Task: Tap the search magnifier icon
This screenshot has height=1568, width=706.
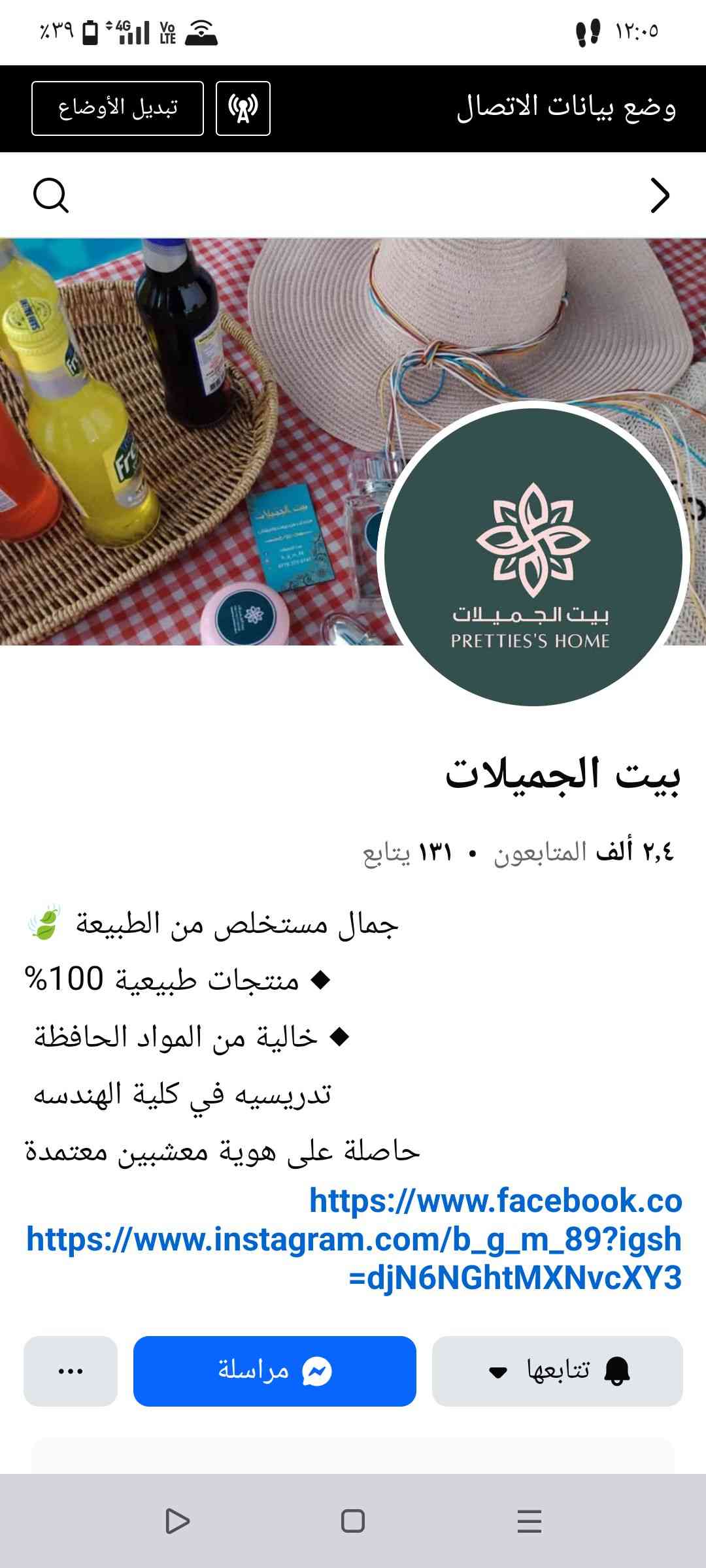Action: pyautogui.click(x=51, y=195)
